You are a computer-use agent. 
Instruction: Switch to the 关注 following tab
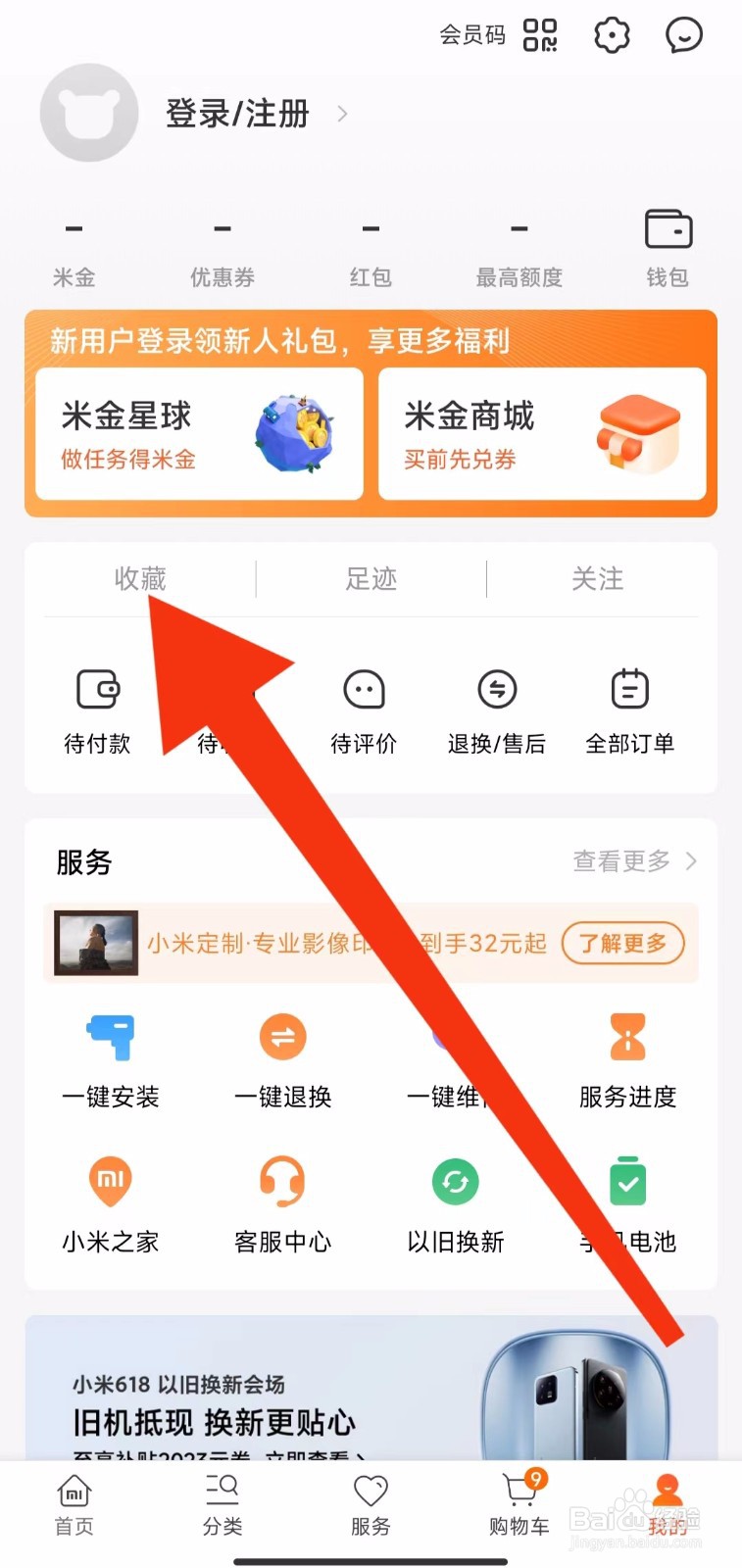[597, 578]
